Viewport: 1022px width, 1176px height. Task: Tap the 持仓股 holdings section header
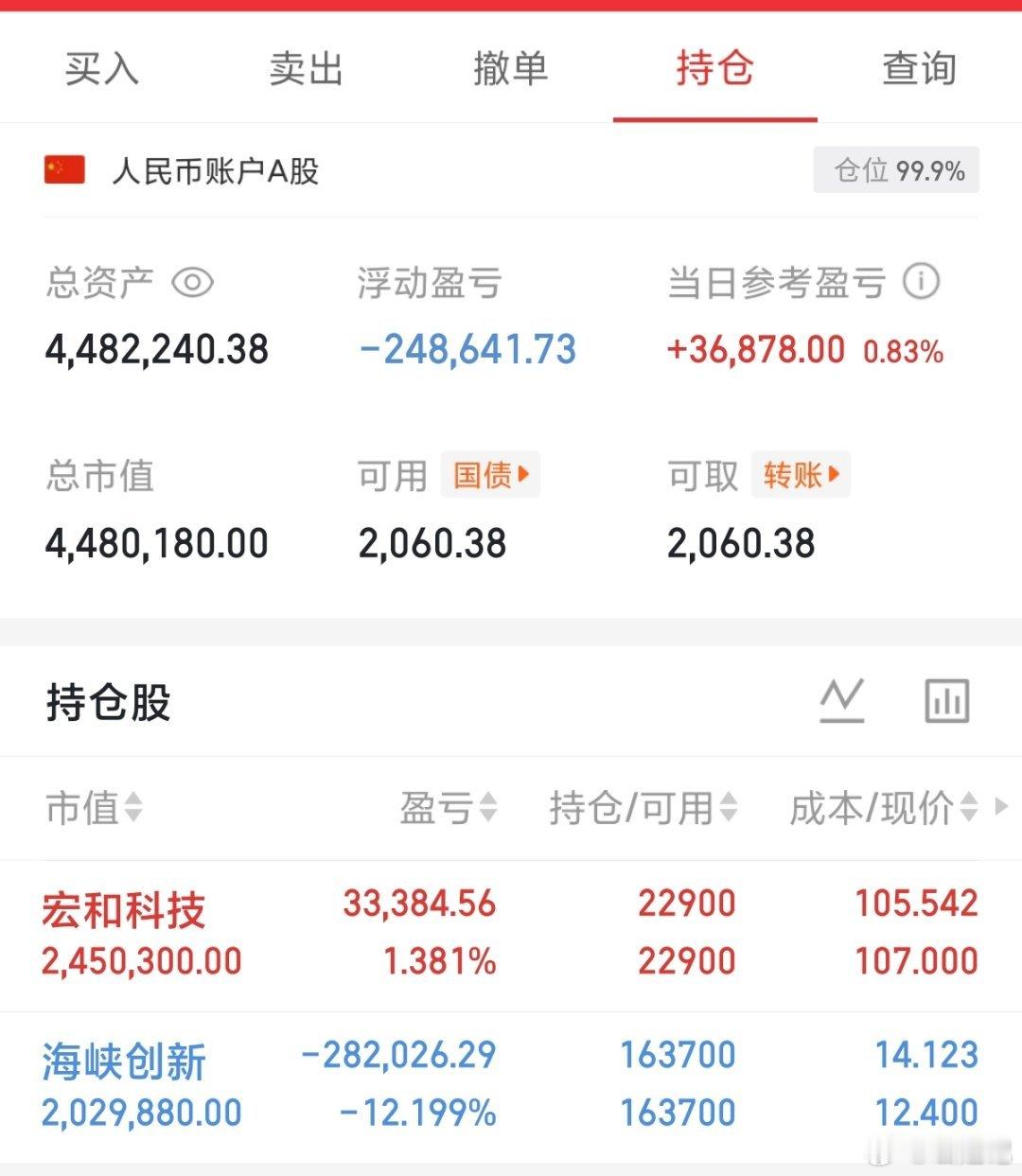tap(109, 703)
